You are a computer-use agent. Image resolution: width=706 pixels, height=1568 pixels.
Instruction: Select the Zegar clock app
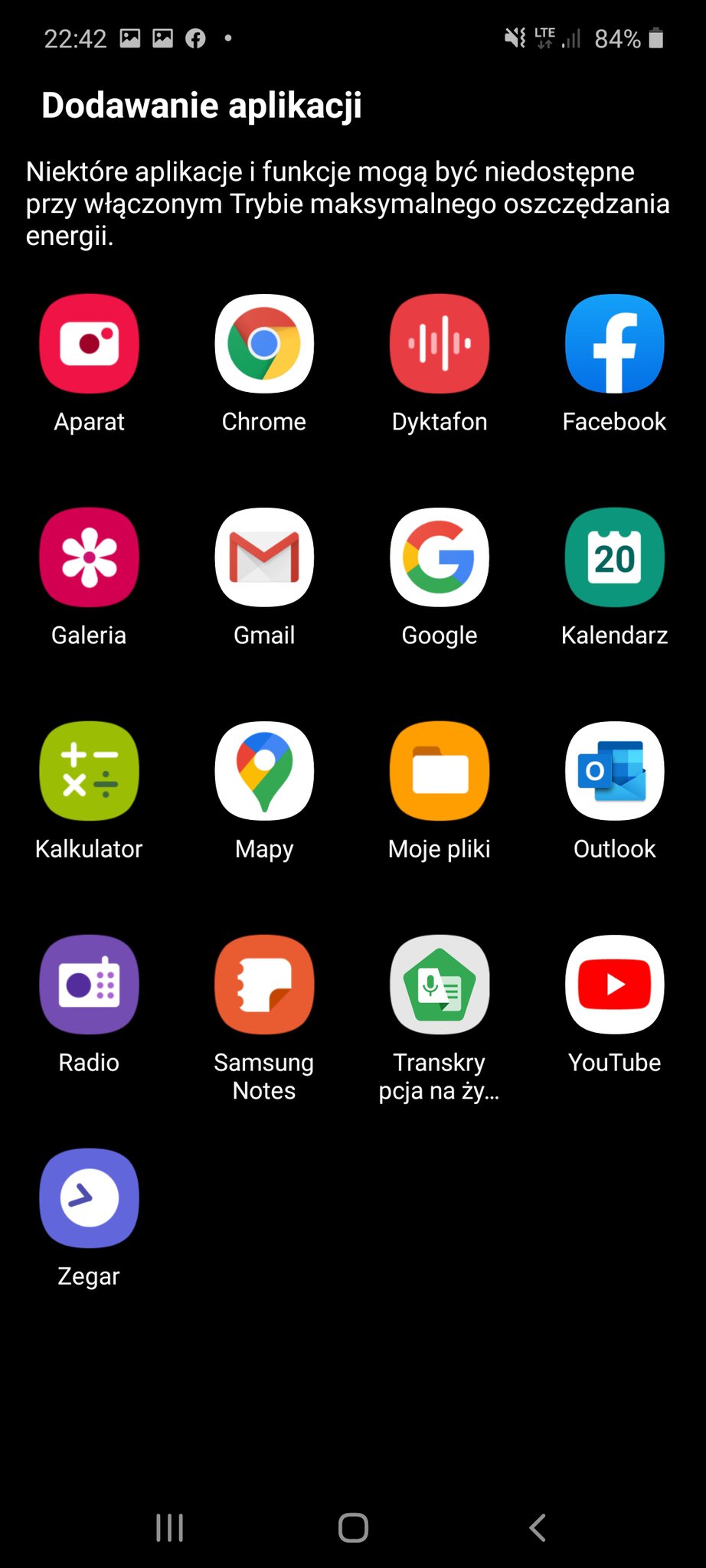(x=89, y=1198)
